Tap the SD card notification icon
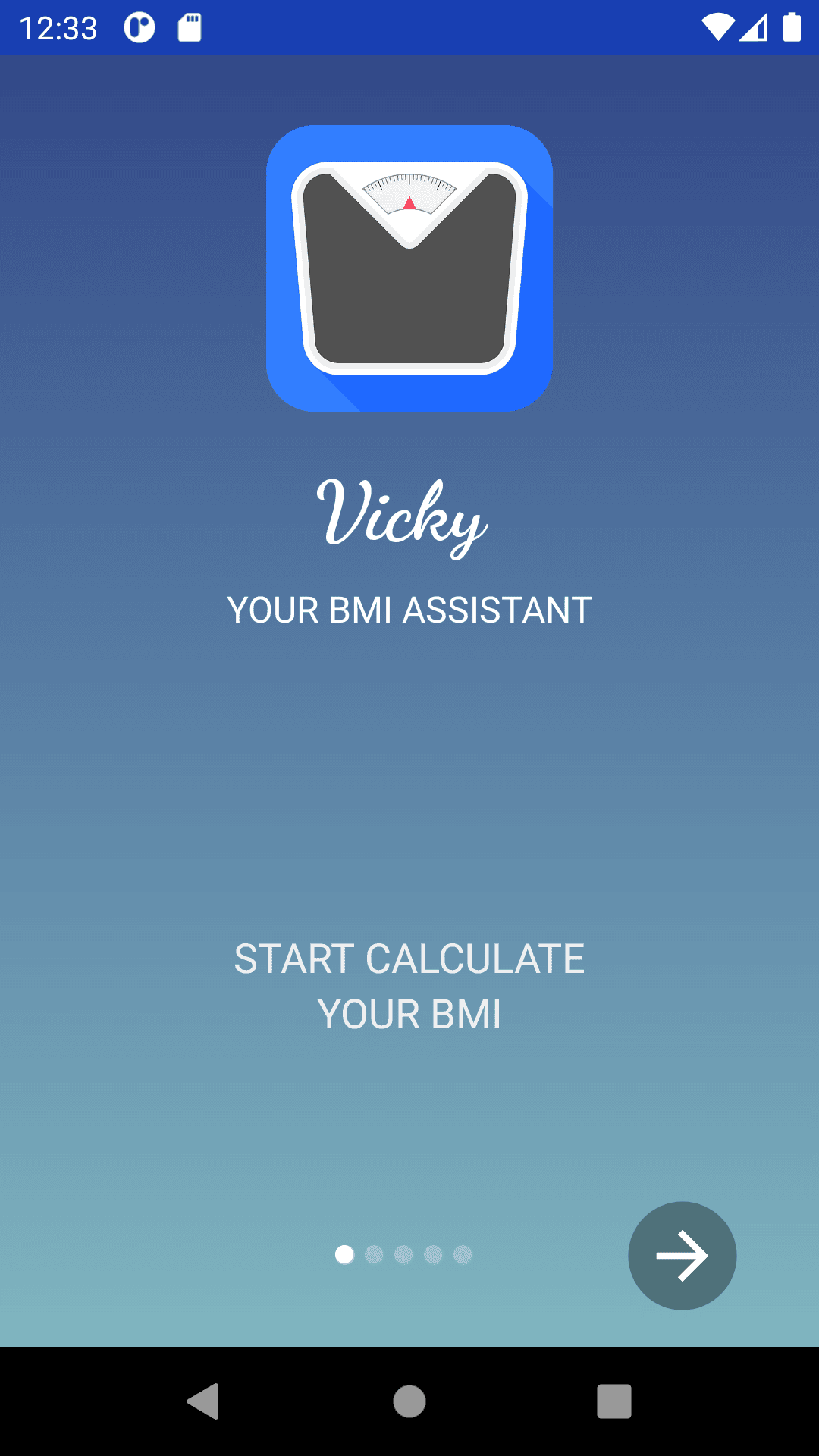Screen dimensions: 819x1456 pyautogui.click(x=188, y=27)
